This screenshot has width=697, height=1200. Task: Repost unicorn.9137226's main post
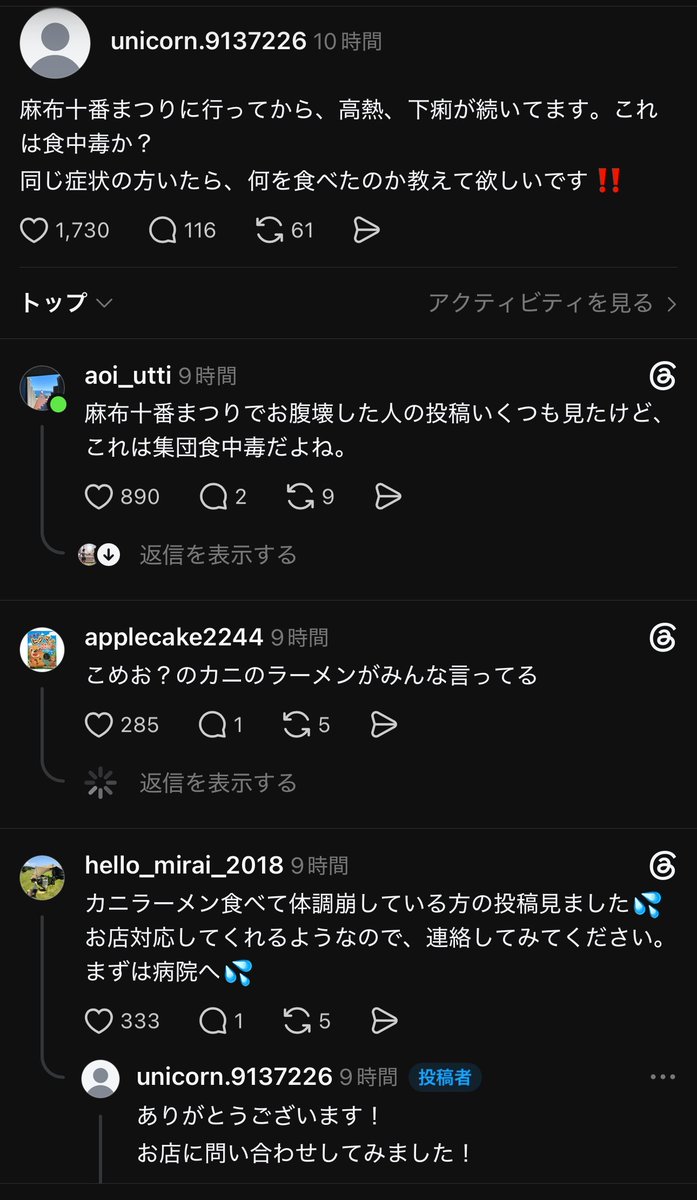tap(270, 230)
